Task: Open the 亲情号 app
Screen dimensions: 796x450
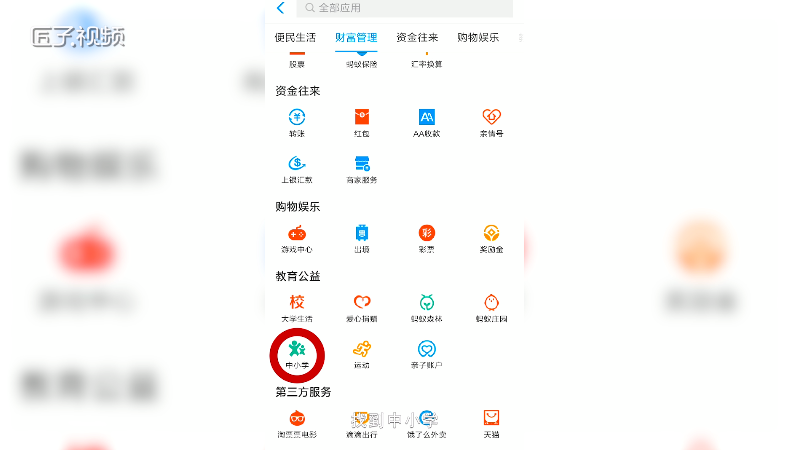Action: [x=491, y=120]
